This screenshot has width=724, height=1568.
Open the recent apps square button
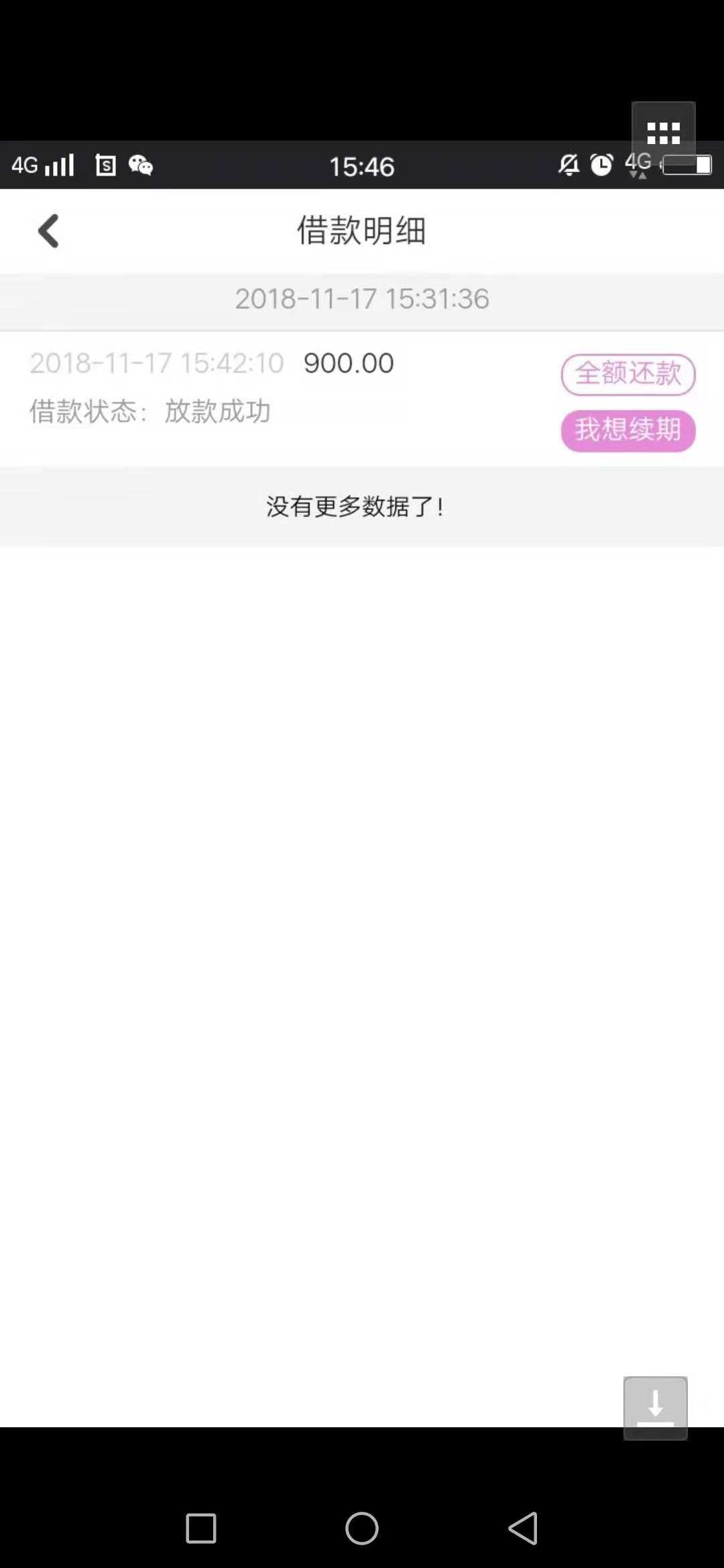(x=201, y=1529)
